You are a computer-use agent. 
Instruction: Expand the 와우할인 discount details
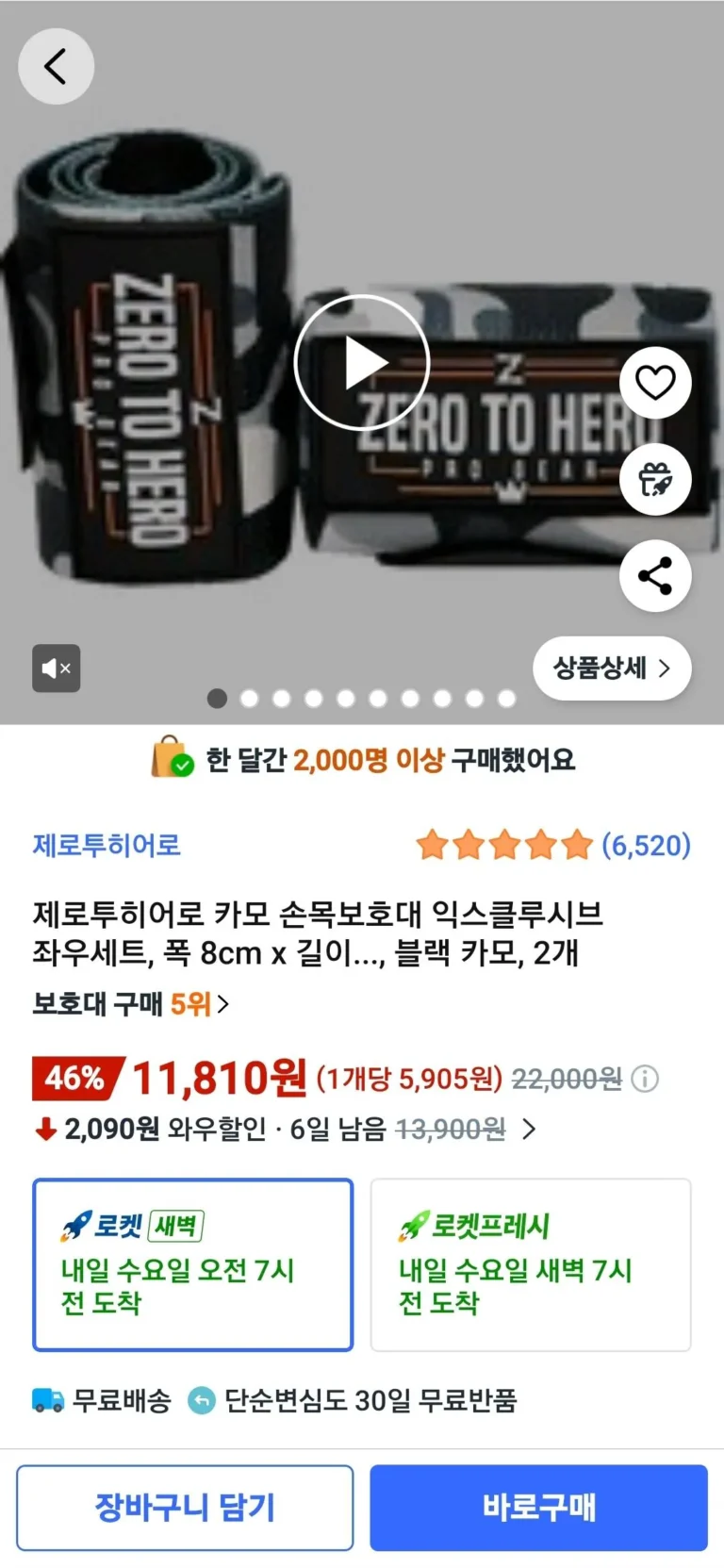529,1129
